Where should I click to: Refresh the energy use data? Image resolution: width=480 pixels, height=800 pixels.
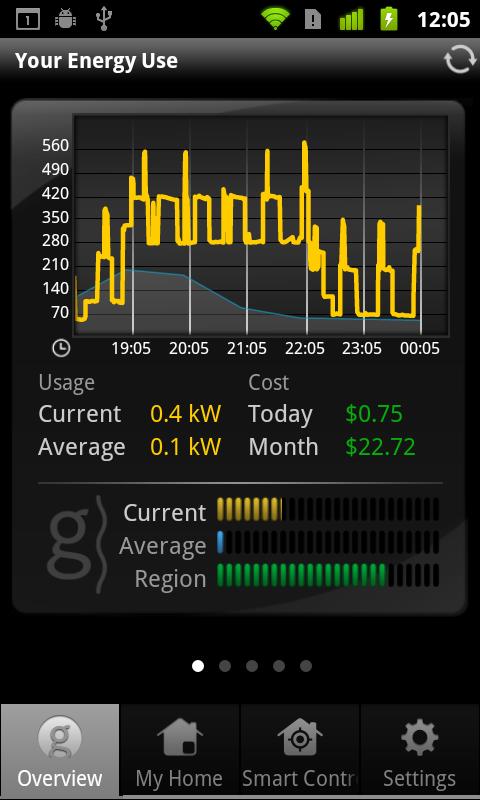pos(460,61)
